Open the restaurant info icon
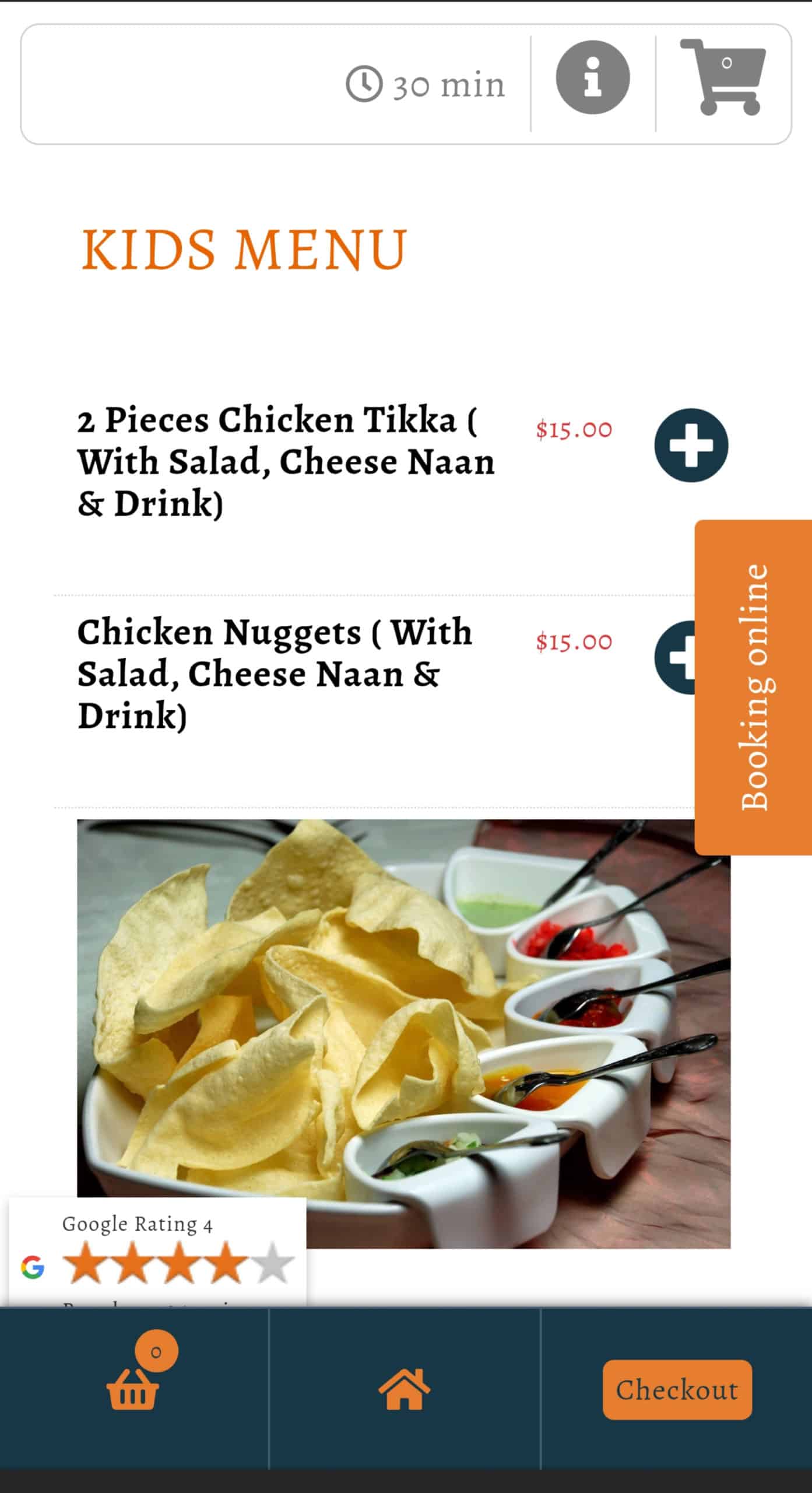The image size is (812, 1493). pyautogui.click(x=592, y=78)
